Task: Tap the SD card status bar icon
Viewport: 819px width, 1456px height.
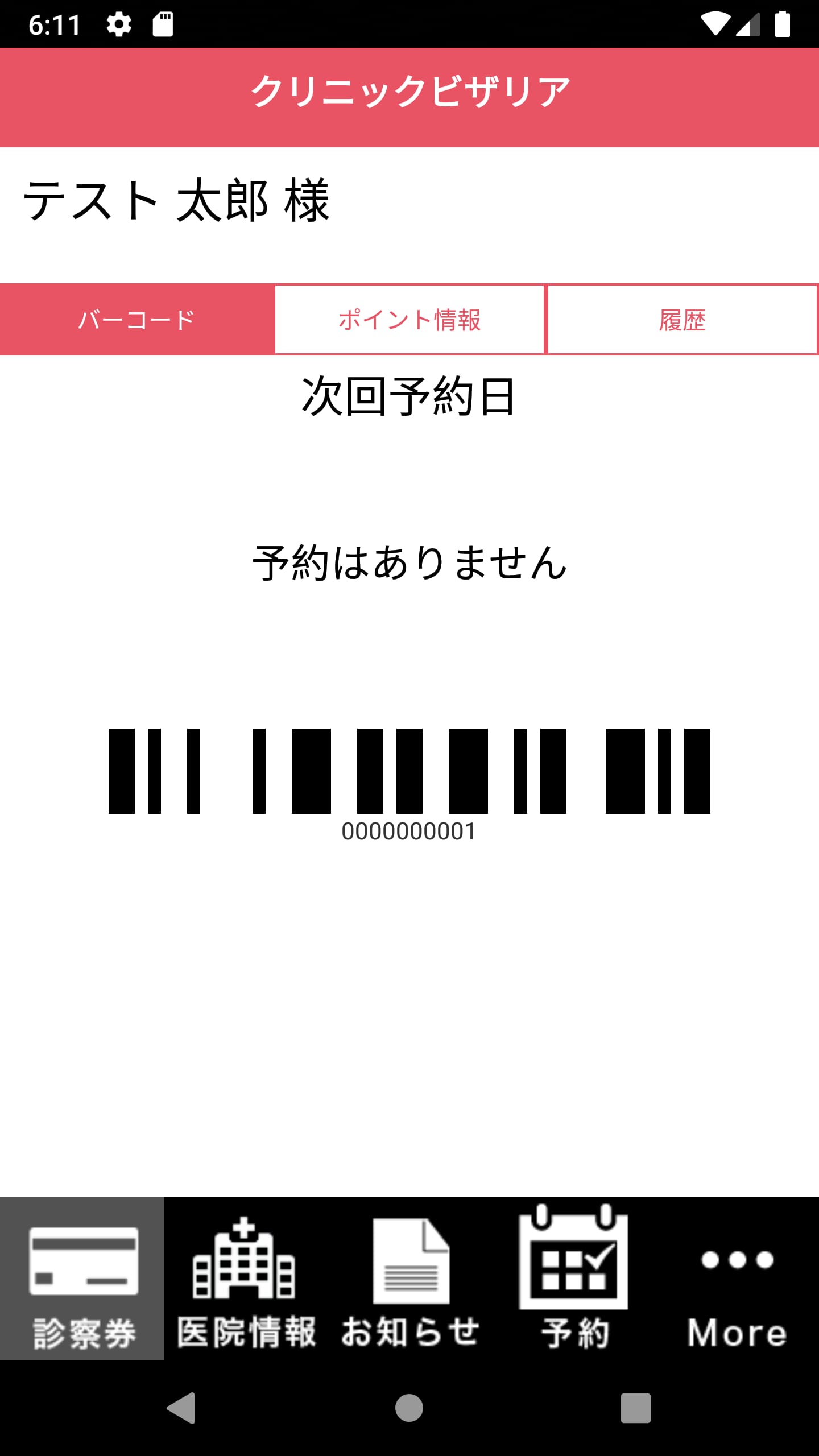Action: [163, 23]
